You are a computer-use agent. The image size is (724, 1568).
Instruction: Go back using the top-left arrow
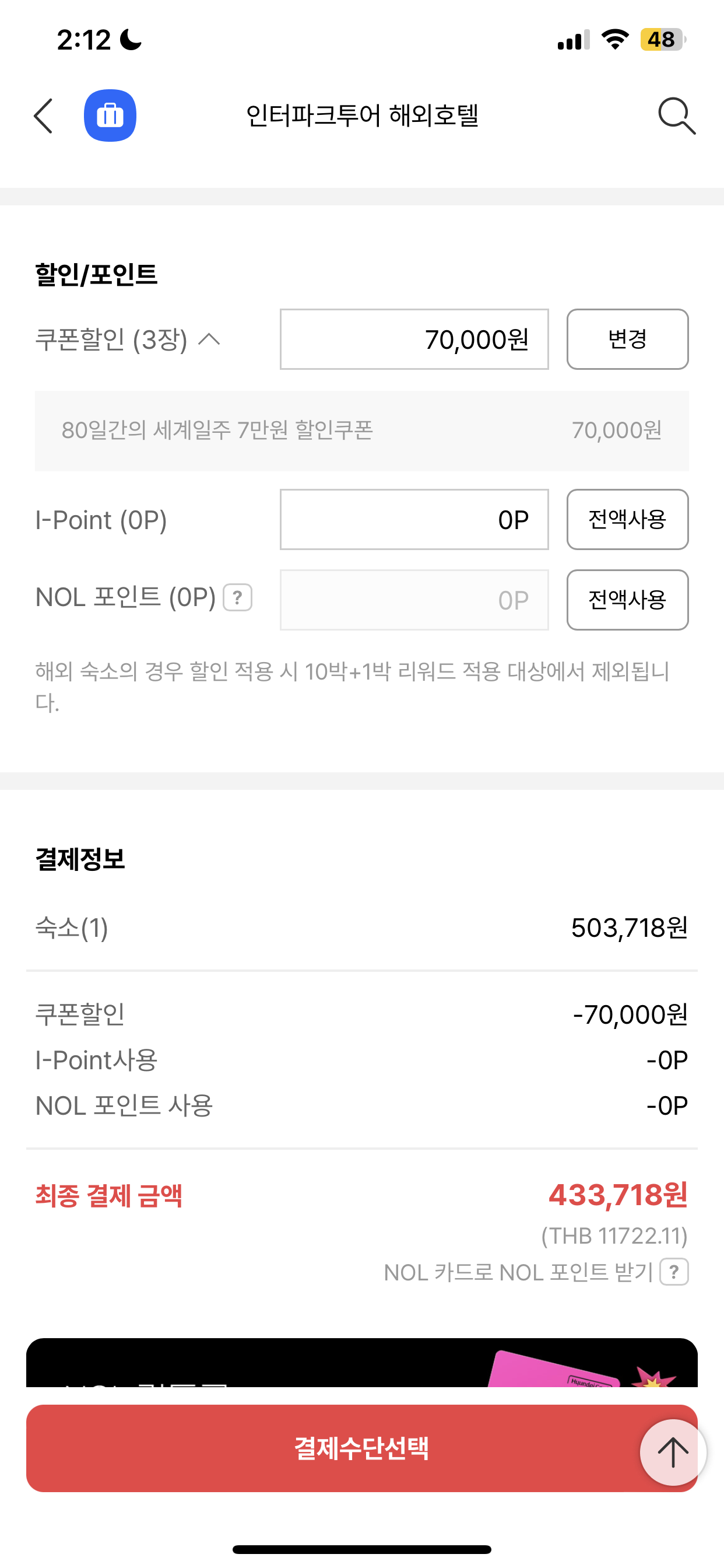[x=43, y=116]
